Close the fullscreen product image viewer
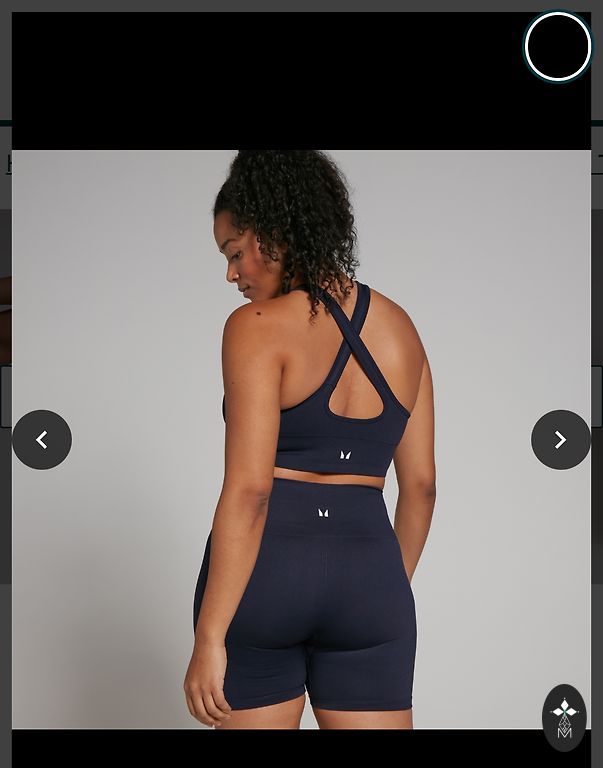Screen dimensions: 603x768 coord(558,47)
